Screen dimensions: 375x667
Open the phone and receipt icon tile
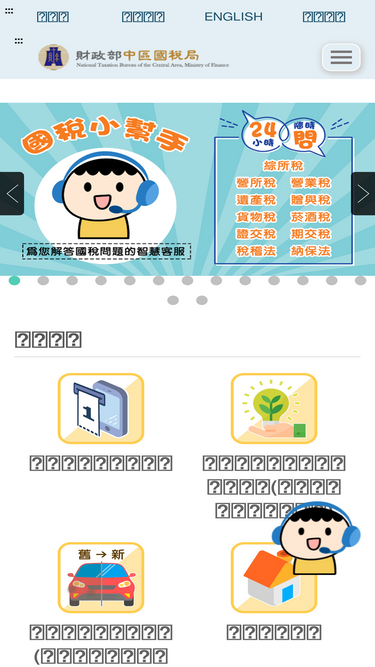point(101,408)
